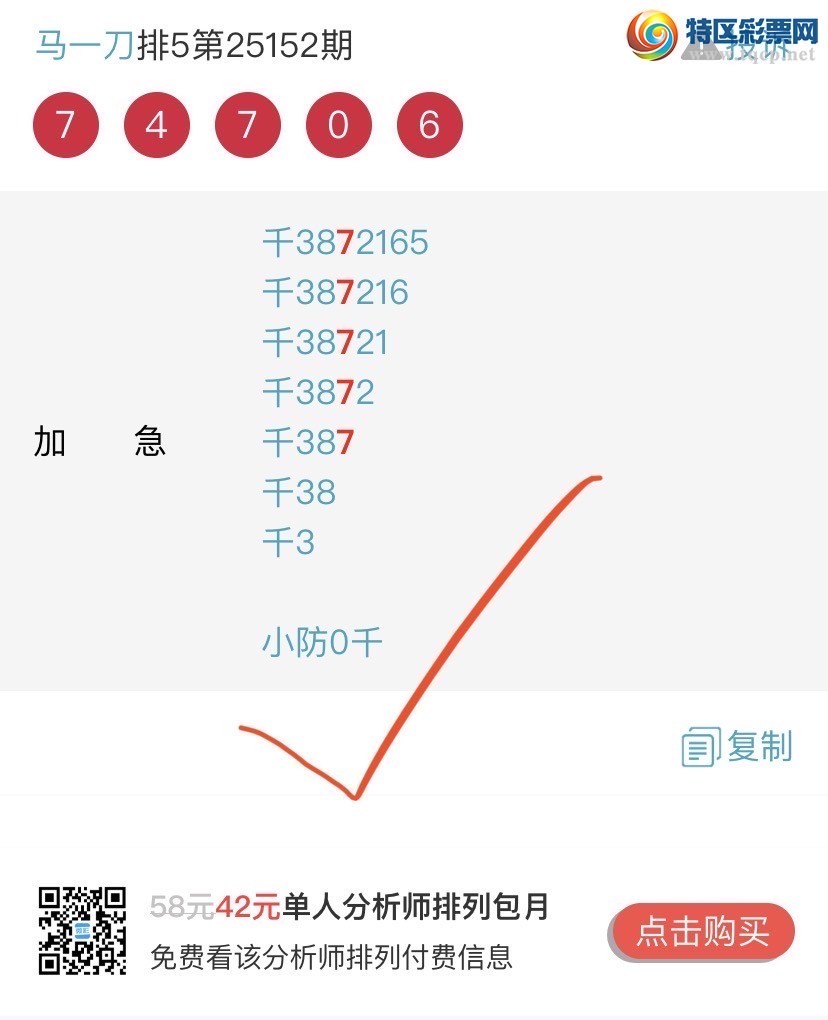Select the red number ball 0

(x=338, y=125)
